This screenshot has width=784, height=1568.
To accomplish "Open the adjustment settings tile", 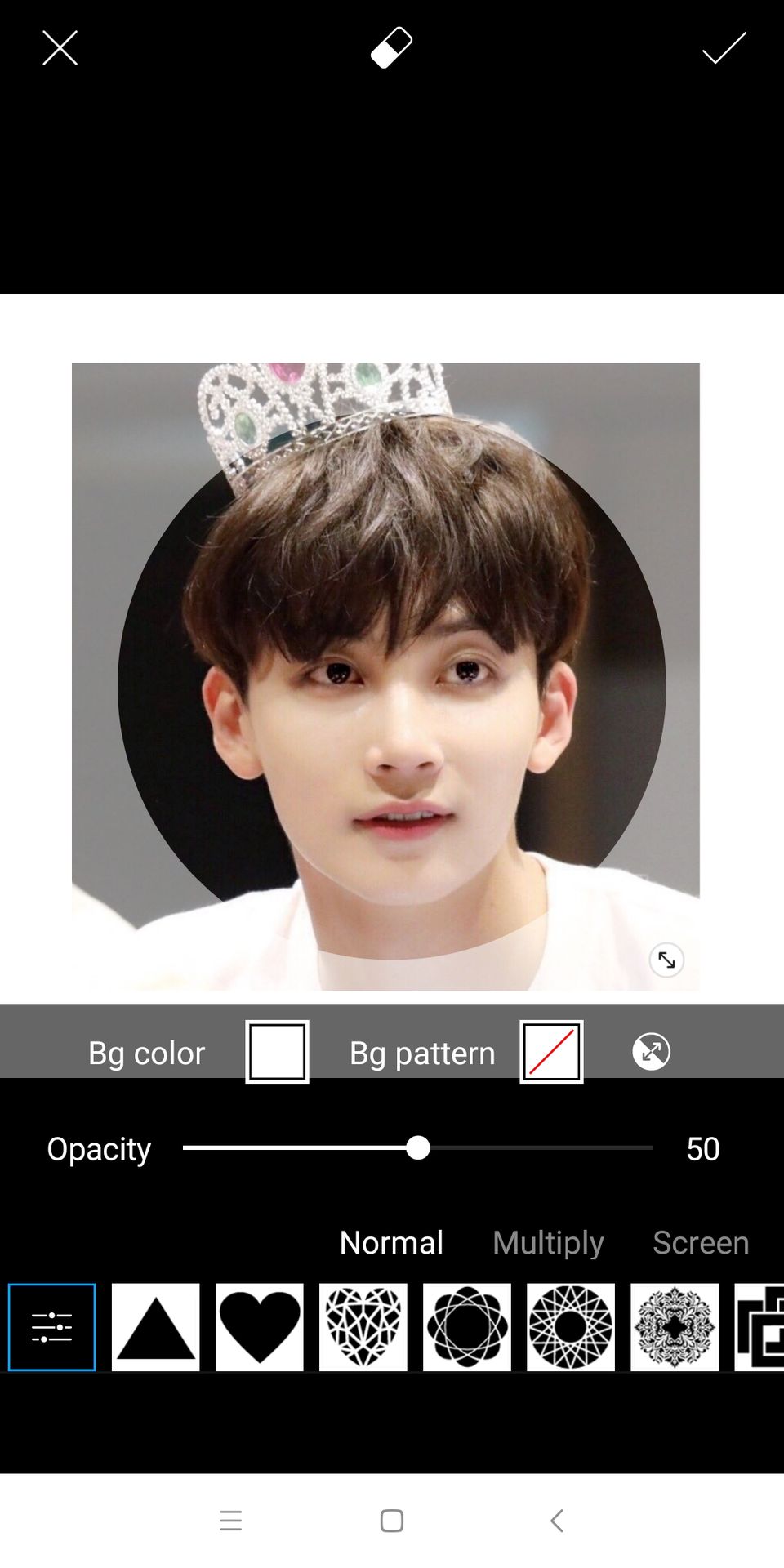I will point(51,1327).
